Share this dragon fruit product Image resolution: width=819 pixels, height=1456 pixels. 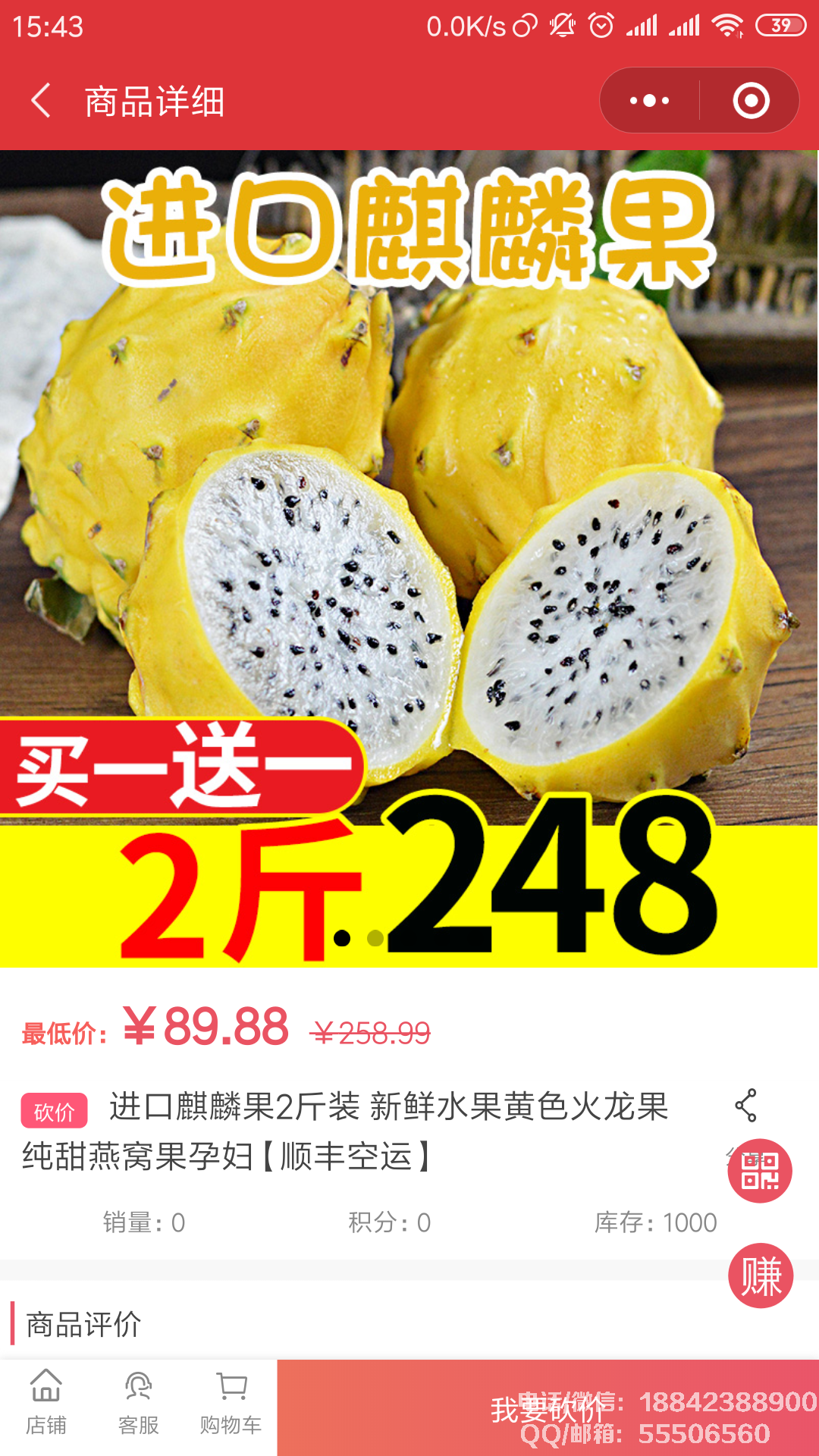coord(746,1106)
